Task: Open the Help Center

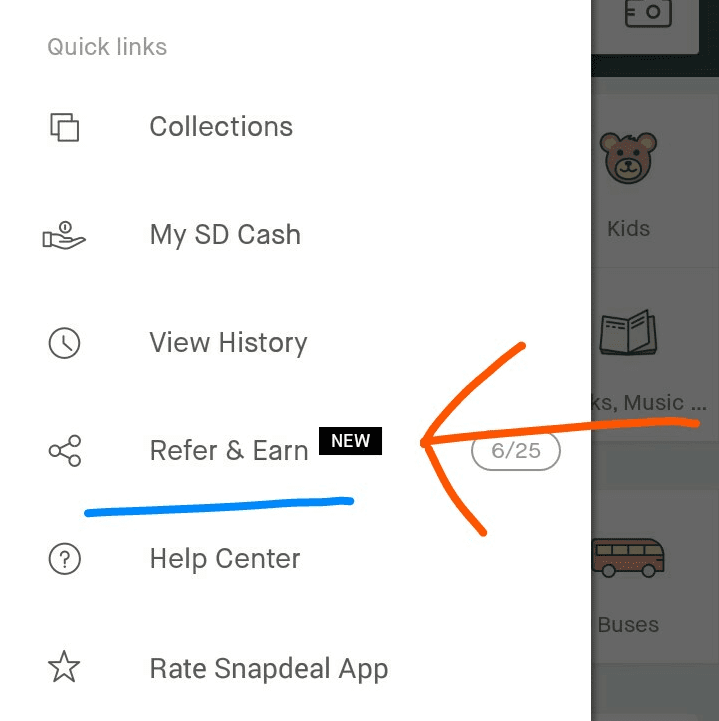Action: (x=224, y=559)
